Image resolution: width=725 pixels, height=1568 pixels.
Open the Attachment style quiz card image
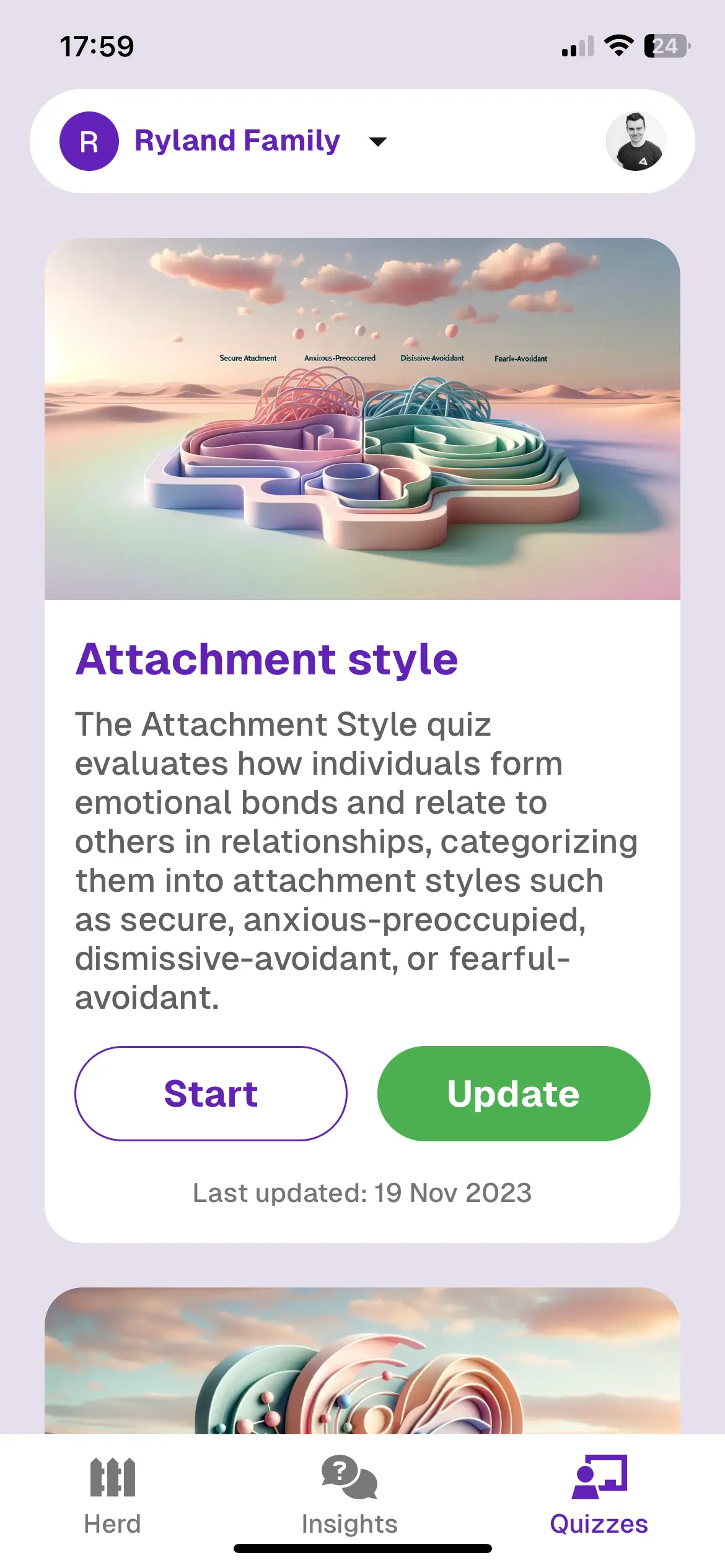point(362,419)
